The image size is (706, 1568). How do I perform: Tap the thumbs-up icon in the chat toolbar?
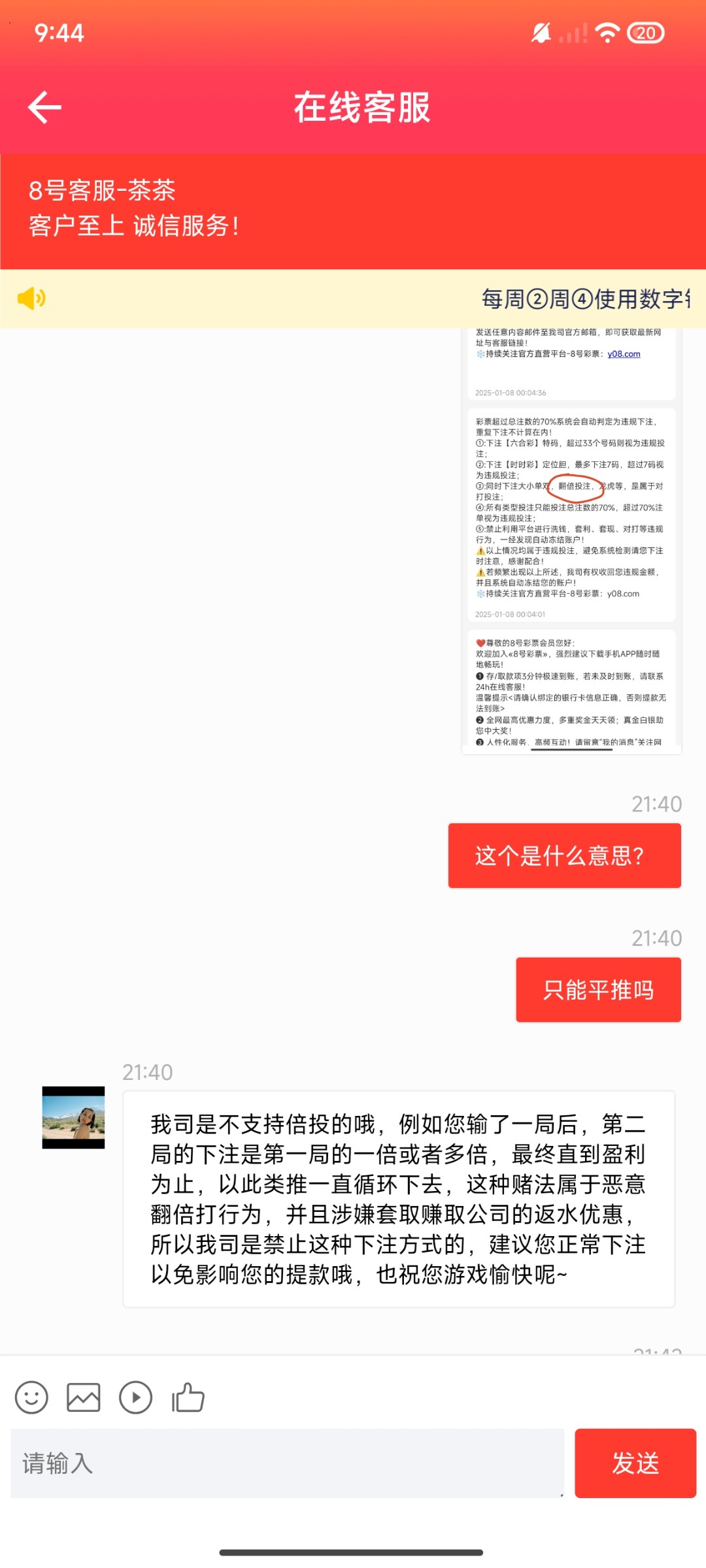click(188, 1398)
